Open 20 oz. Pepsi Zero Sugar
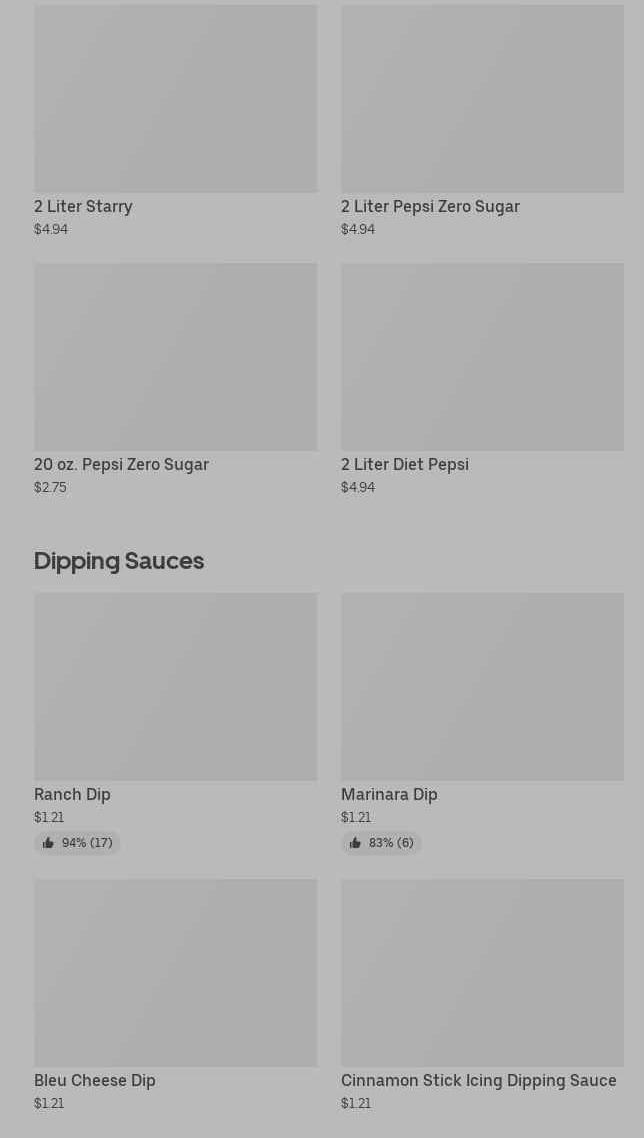This screenshot has height=1138, width=644. 176,380
